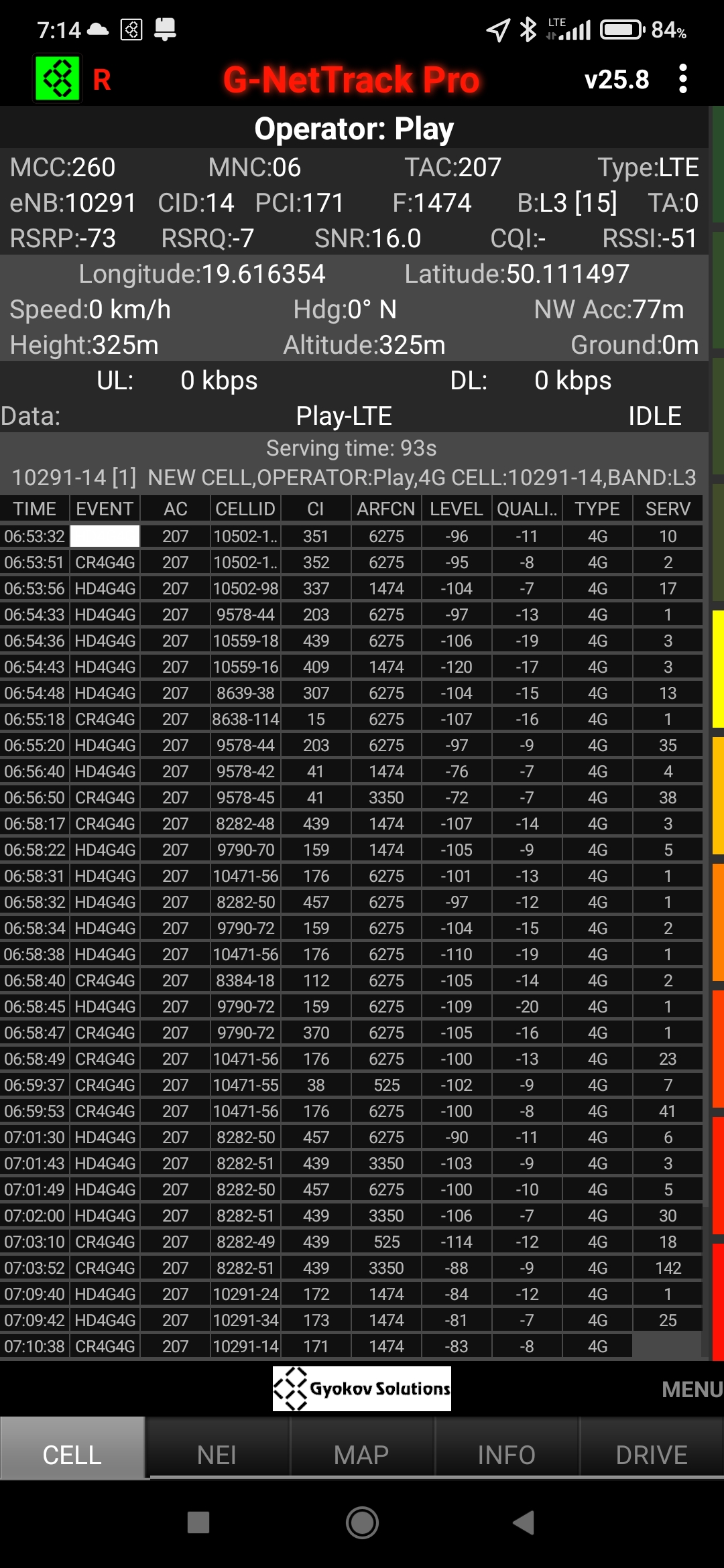This screenshot has width=724, height=1568.
Task: Tap the green G-NetTrack app icon
Action: tap(58, 79)
